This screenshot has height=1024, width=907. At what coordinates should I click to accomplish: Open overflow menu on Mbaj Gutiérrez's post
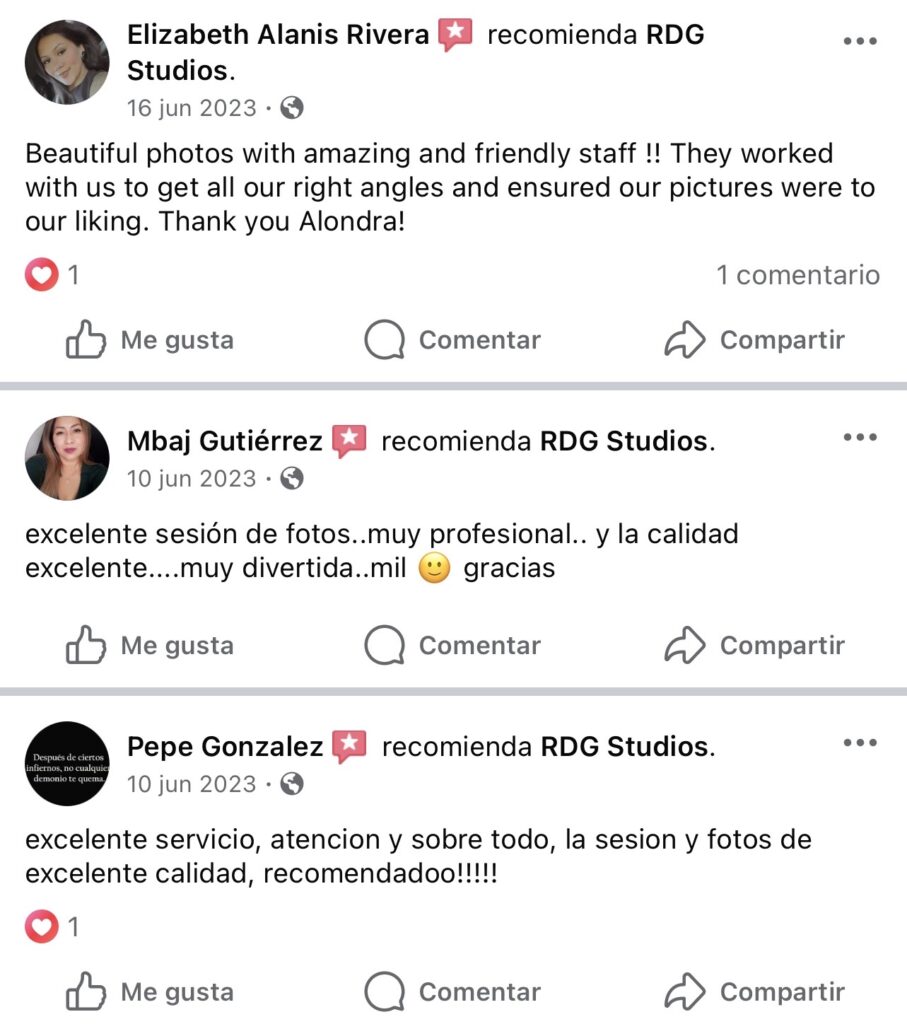click(x=859, y=437)
